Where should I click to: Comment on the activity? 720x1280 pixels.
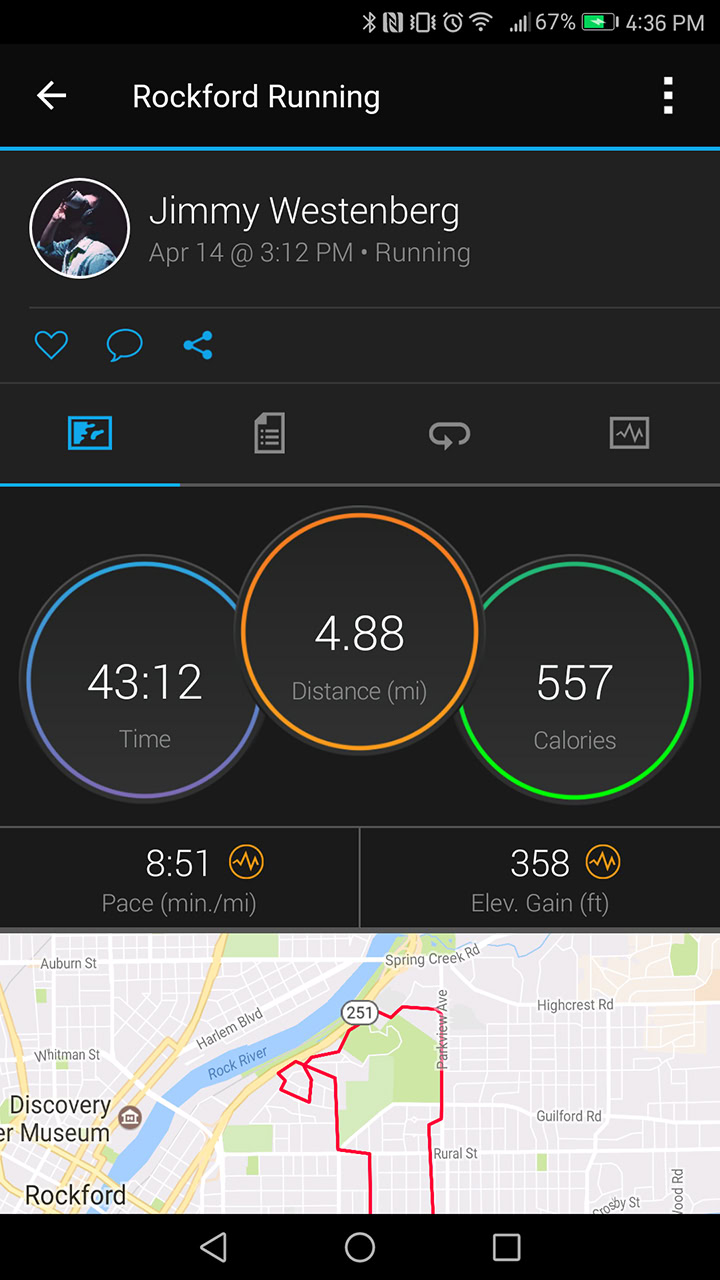[x=124, y=346]
